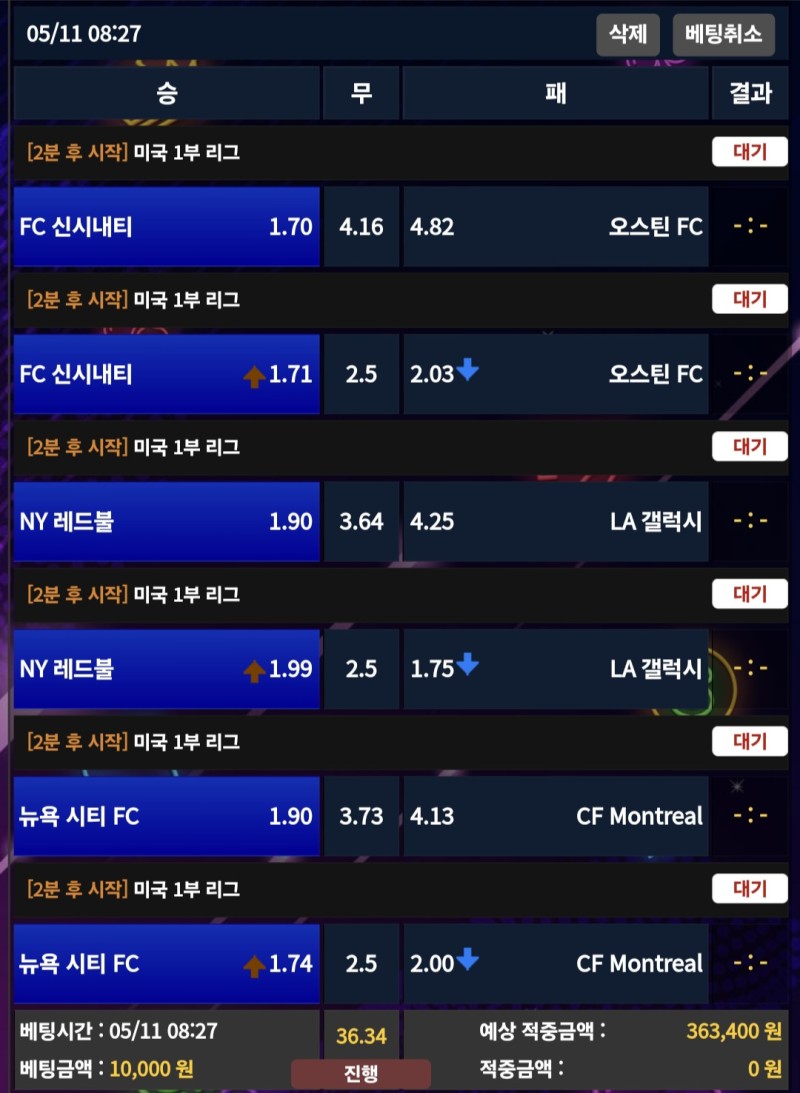Viewport: 800px width, 1093px height.
Task: Cancel the bet with 베팅취소
Action: pyautogui.click(x=724, y=34)
